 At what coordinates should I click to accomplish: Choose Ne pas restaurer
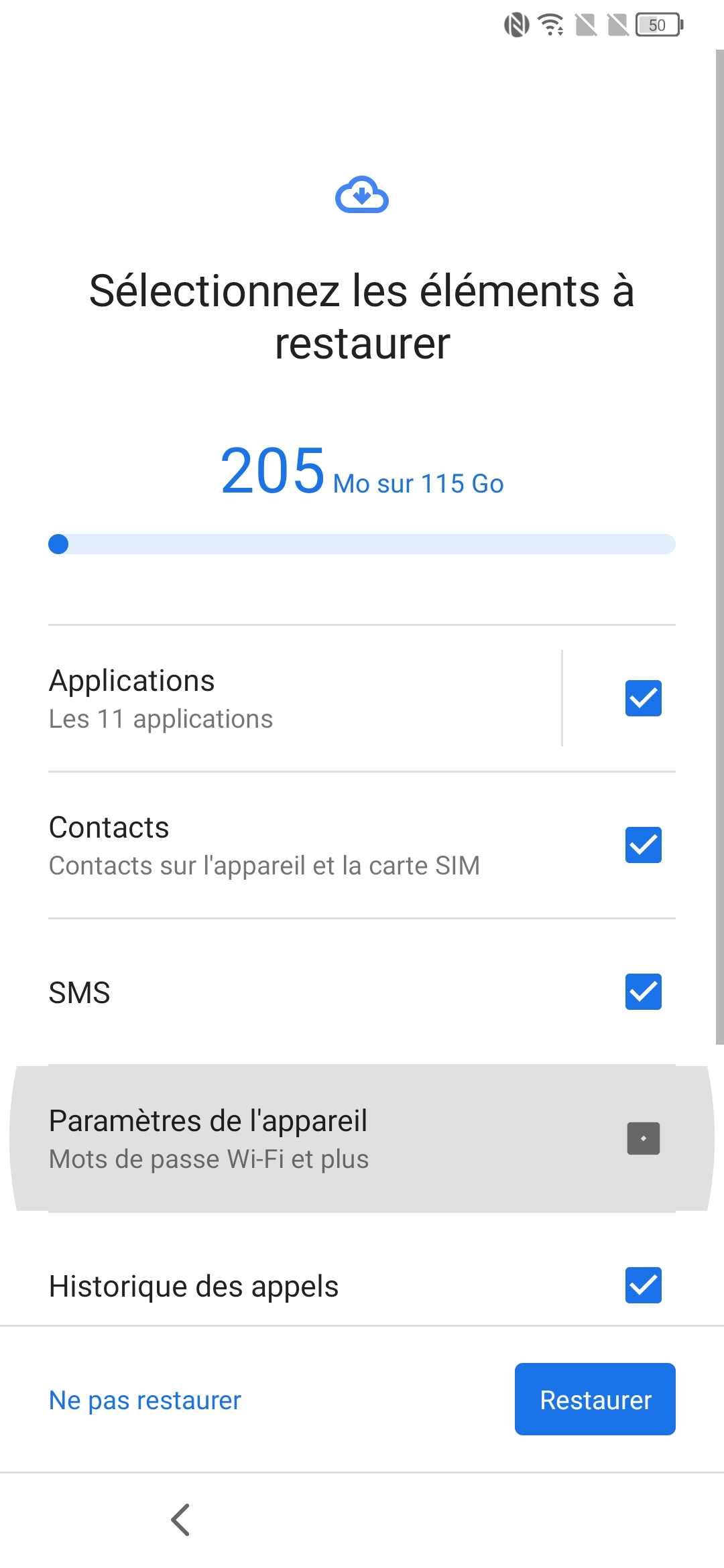tap(145, 1400)
